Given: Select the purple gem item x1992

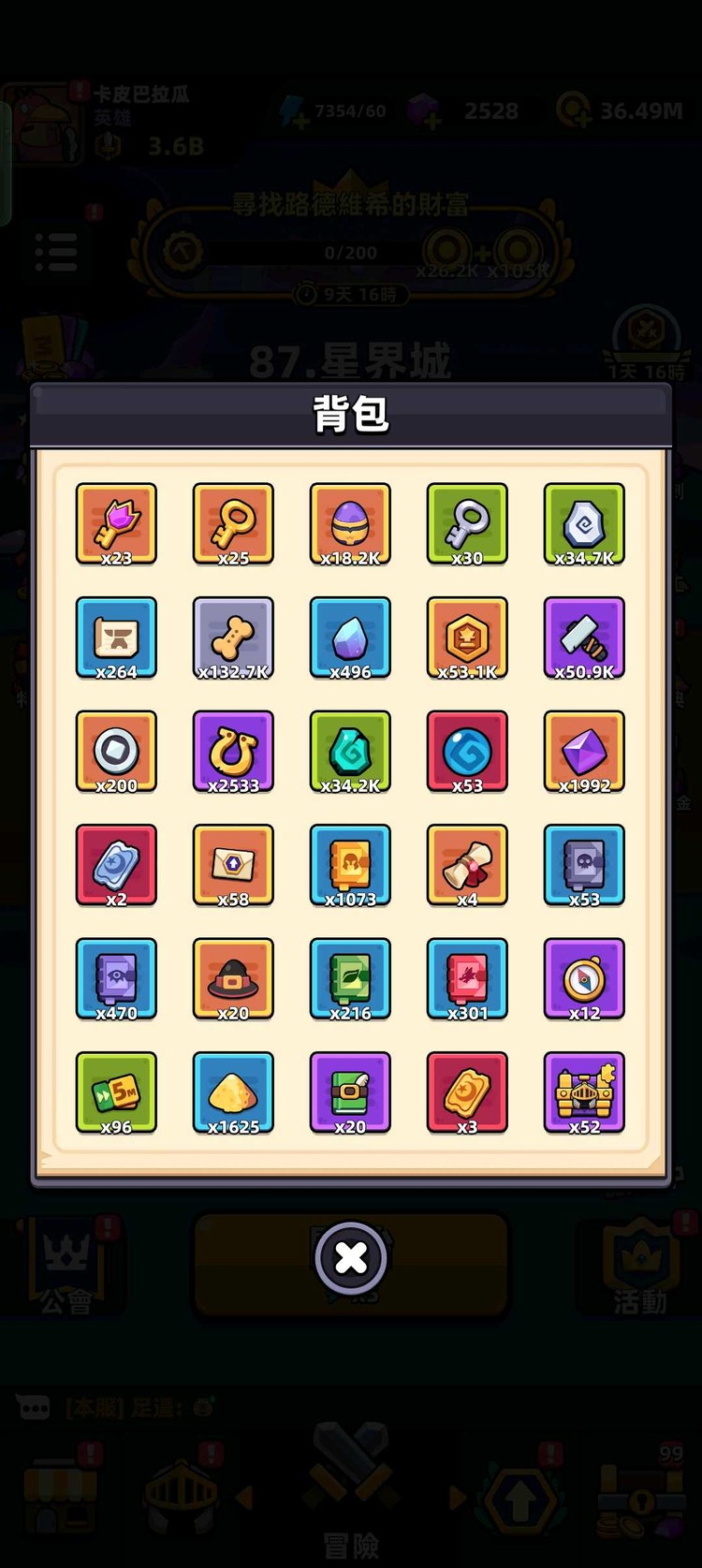Looking at the screenshot, I should (x=584, y=751).
